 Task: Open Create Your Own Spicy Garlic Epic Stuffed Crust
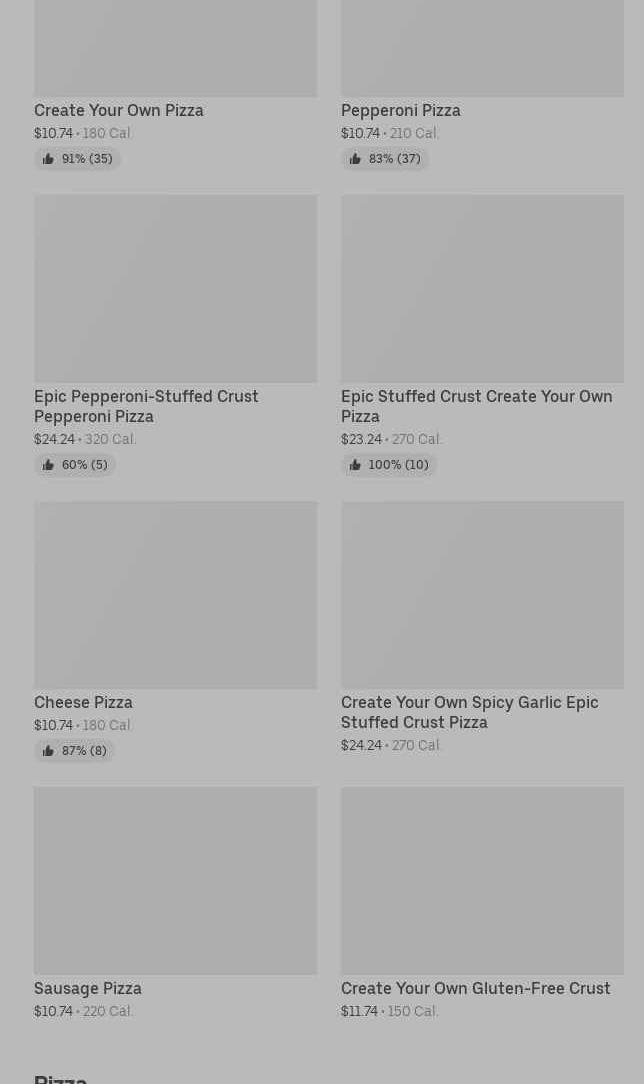(482, 628)
